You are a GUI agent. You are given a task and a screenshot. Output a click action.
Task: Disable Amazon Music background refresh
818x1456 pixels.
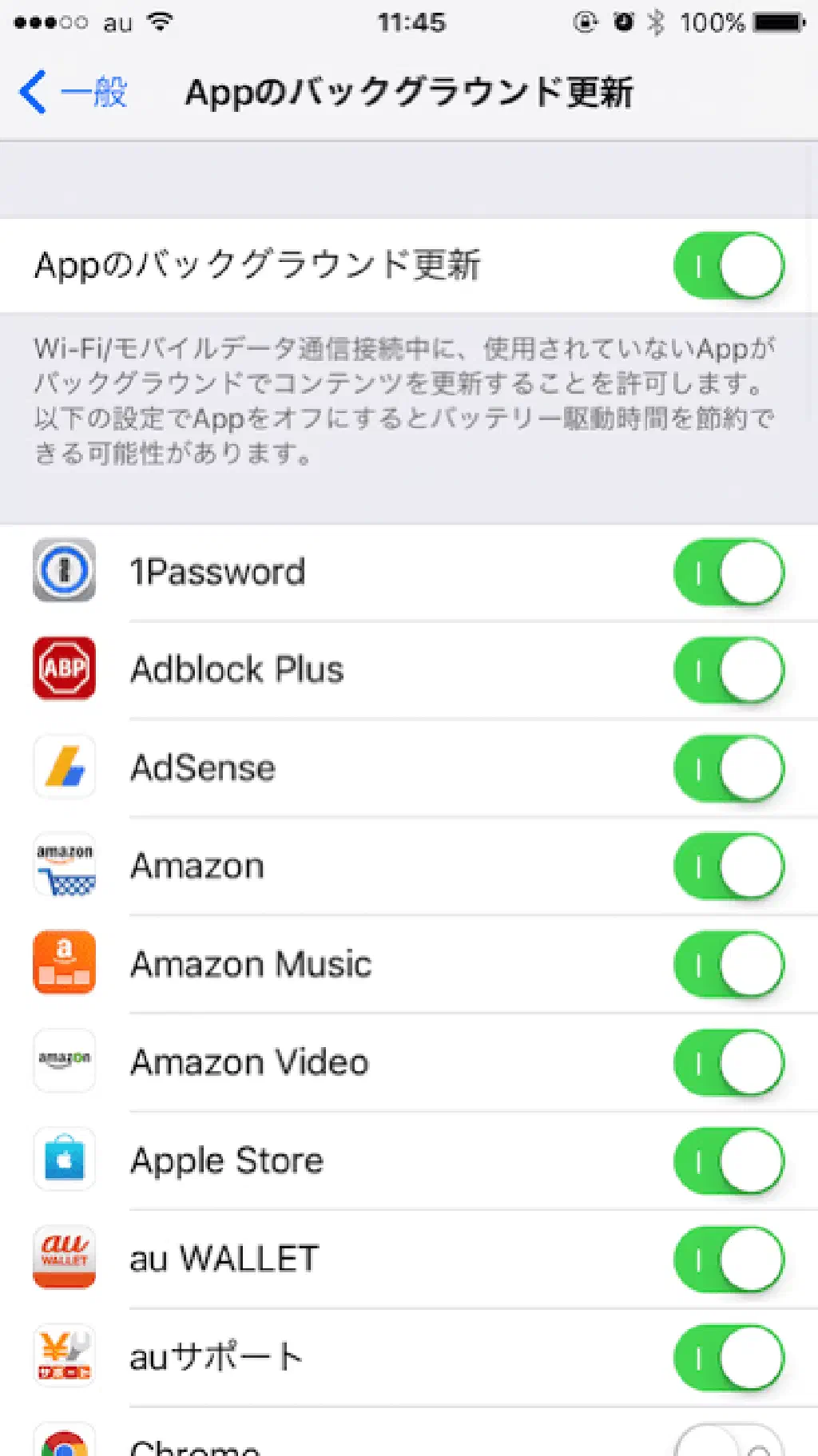click(729, 964)
